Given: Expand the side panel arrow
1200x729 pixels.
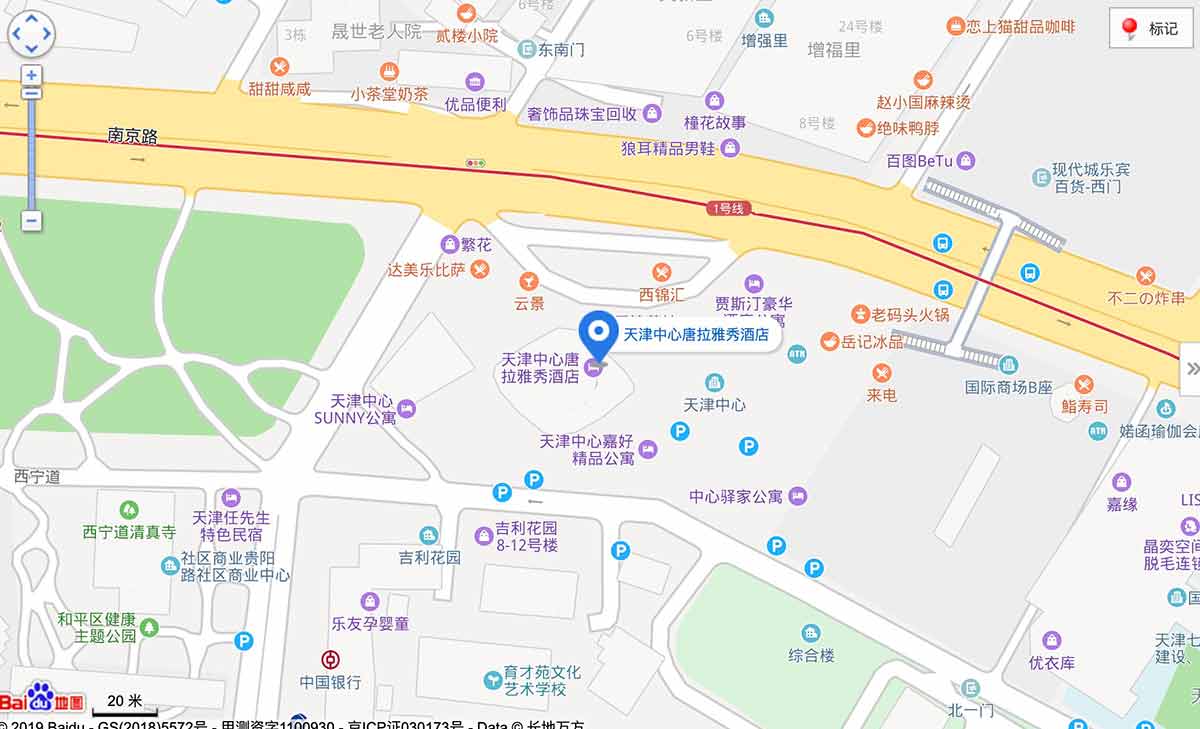Looking at the screenshot, I should (1190, 368).
